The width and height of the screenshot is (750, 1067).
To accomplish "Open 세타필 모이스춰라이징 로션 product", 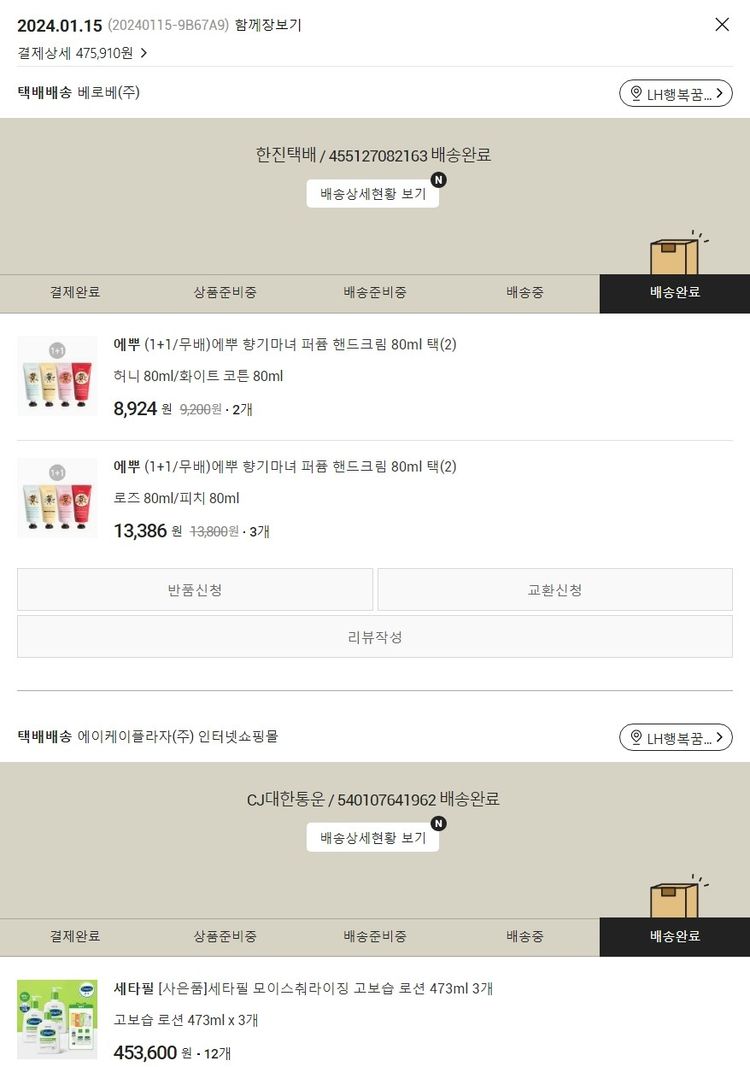I will 303,988.
